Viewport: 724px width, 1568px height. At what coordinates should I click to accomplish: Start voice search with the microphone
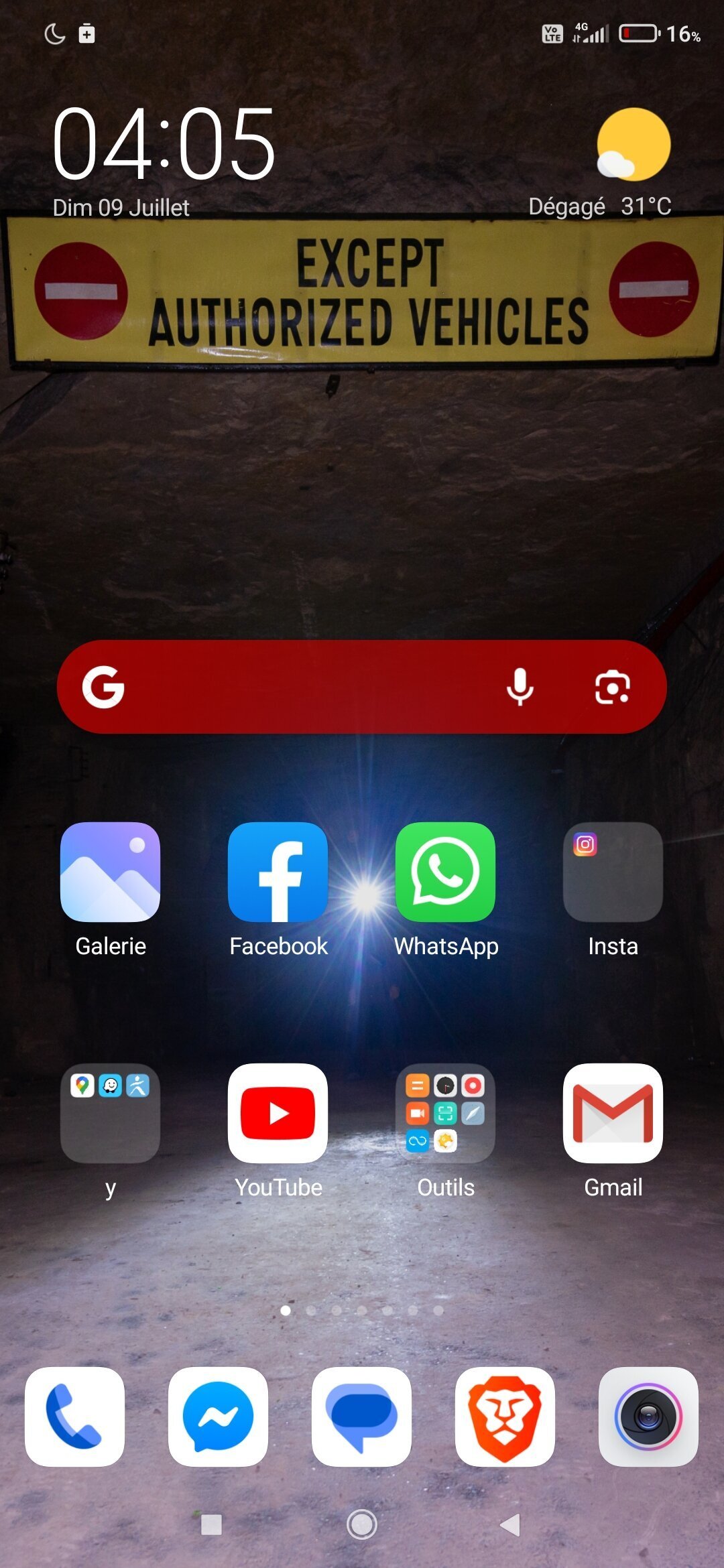point(520,687)
